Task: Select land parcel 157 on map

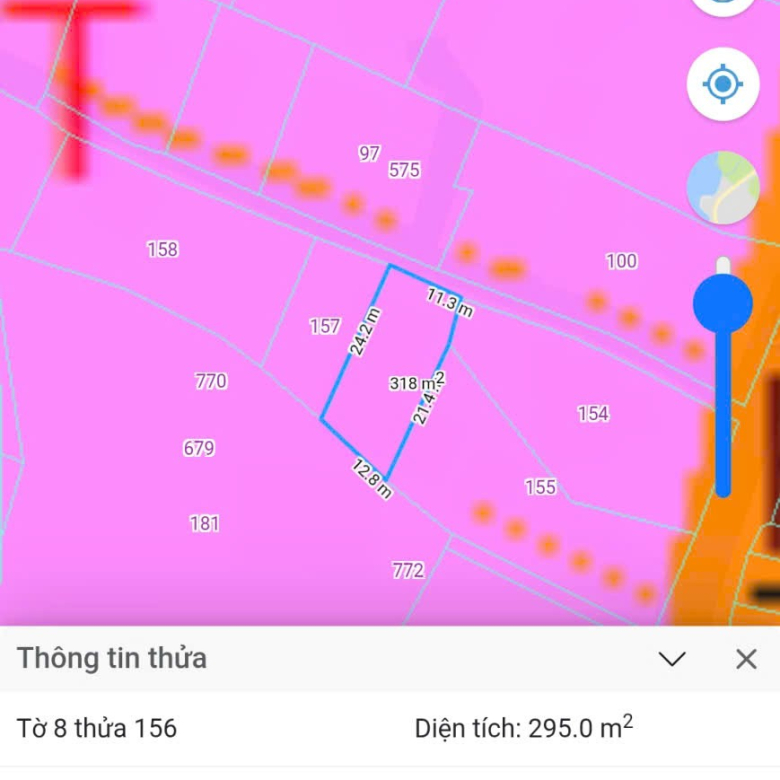Action: point(324,326)
